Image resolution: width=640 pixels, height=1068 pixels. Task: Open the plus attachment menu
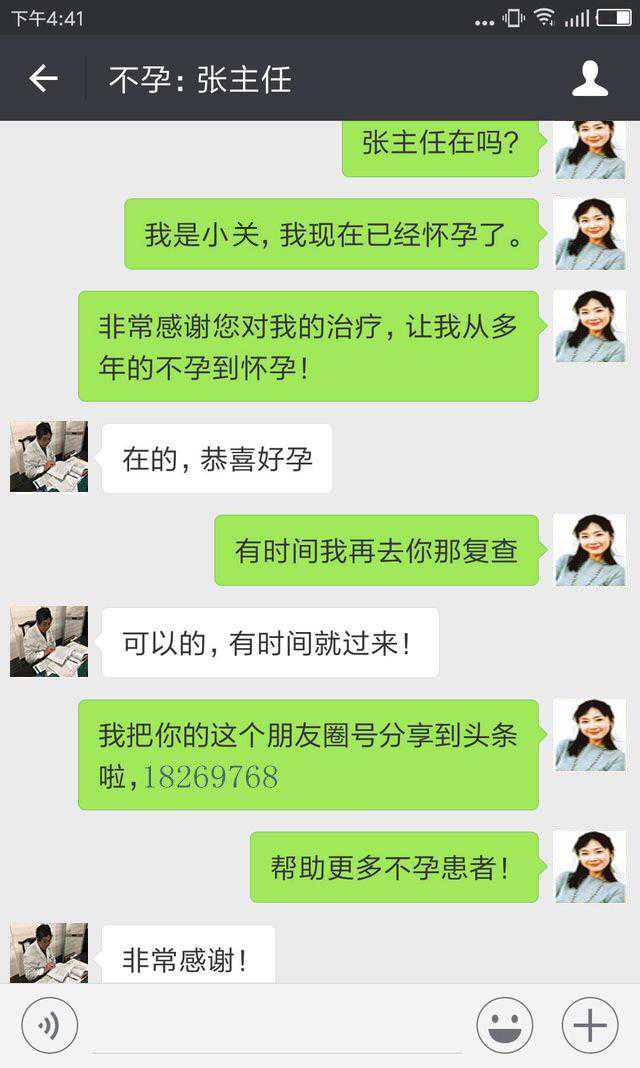(590, 1026)
